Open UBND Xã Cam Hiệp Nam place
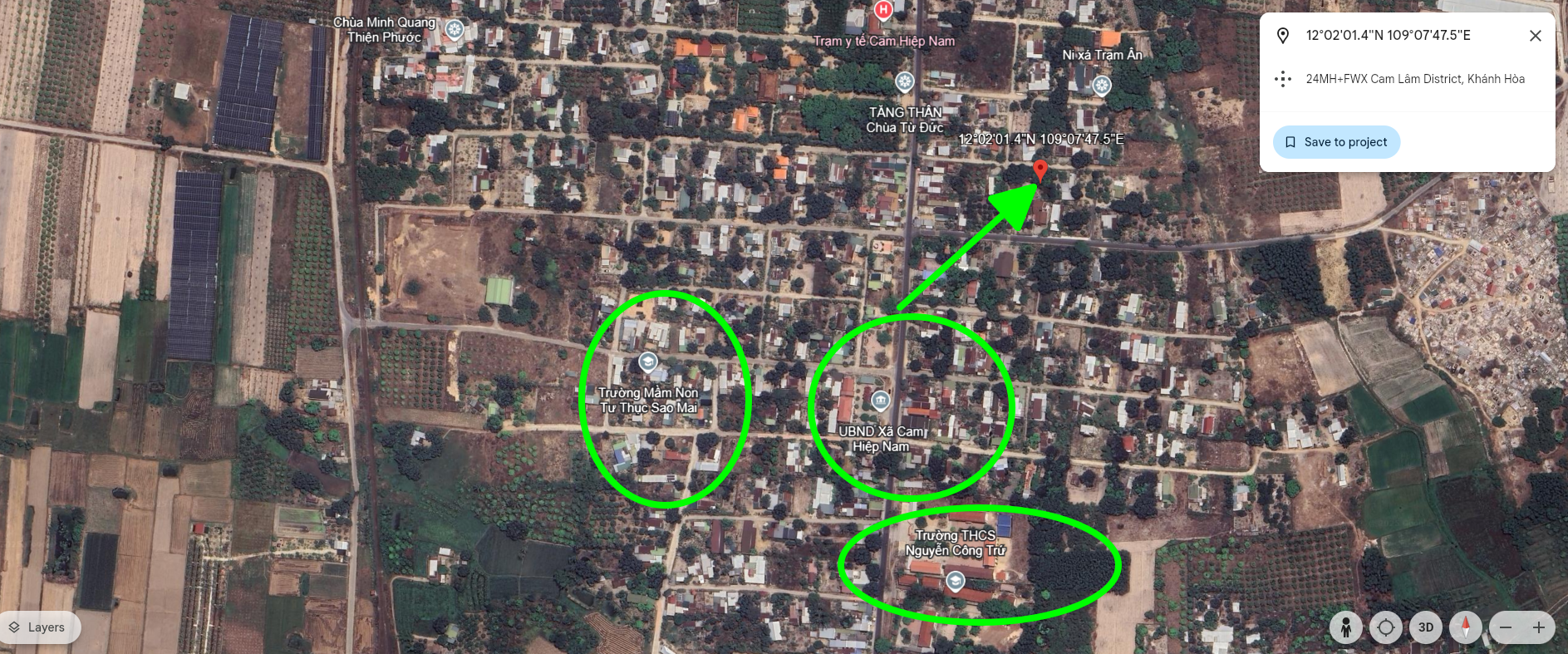 (x=880, y=401)
